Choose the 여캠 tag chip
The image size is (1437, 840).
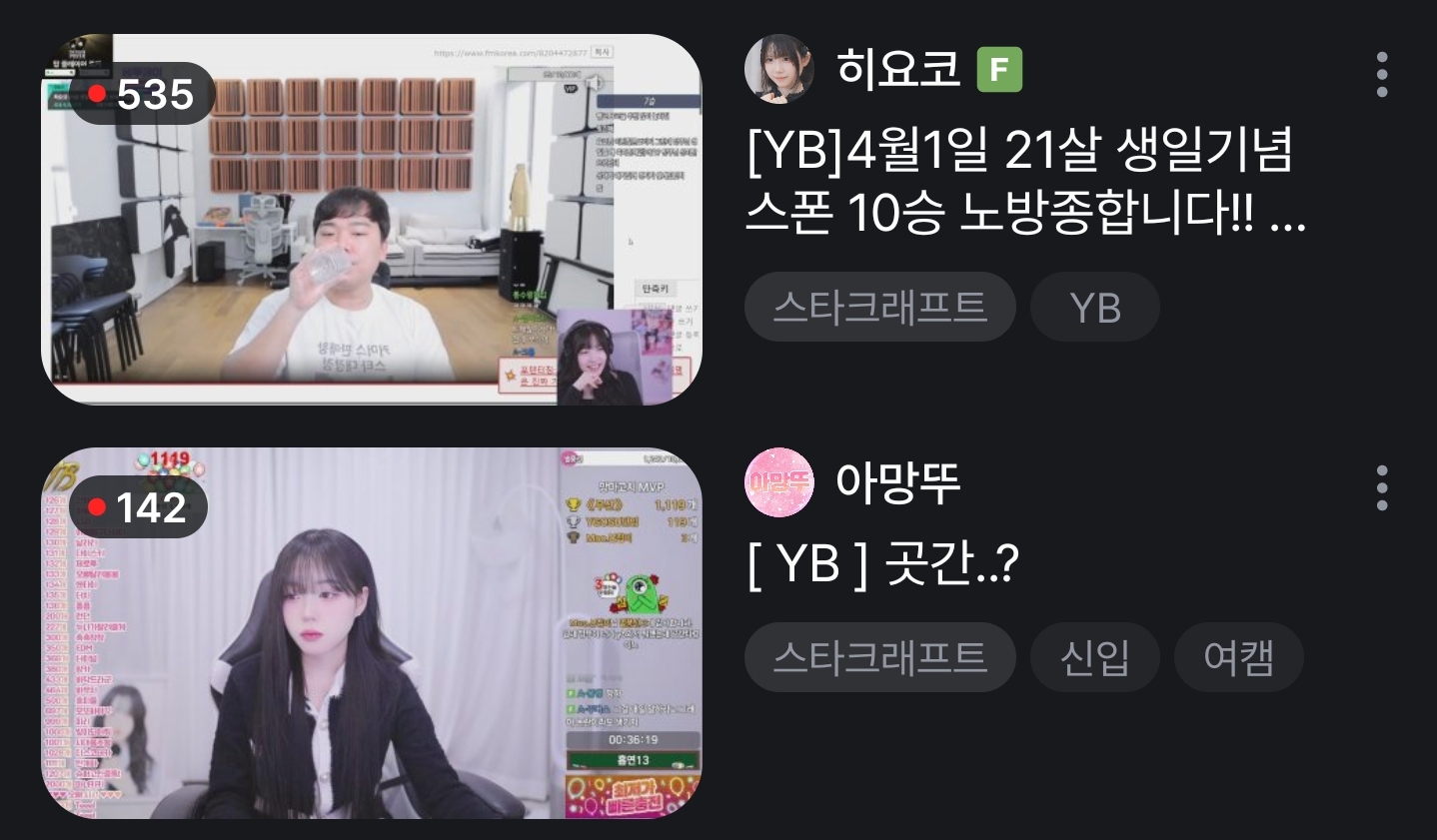tap(1238, 657)
